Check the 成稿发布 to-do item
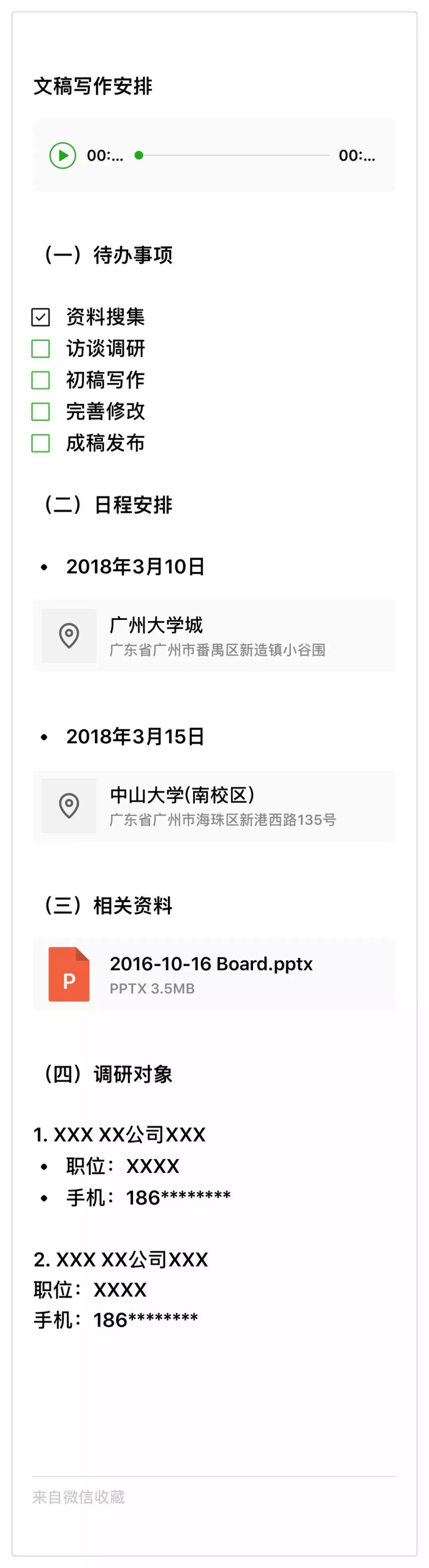This screenshot has width=429, height=1568. (x=40, y=443)
